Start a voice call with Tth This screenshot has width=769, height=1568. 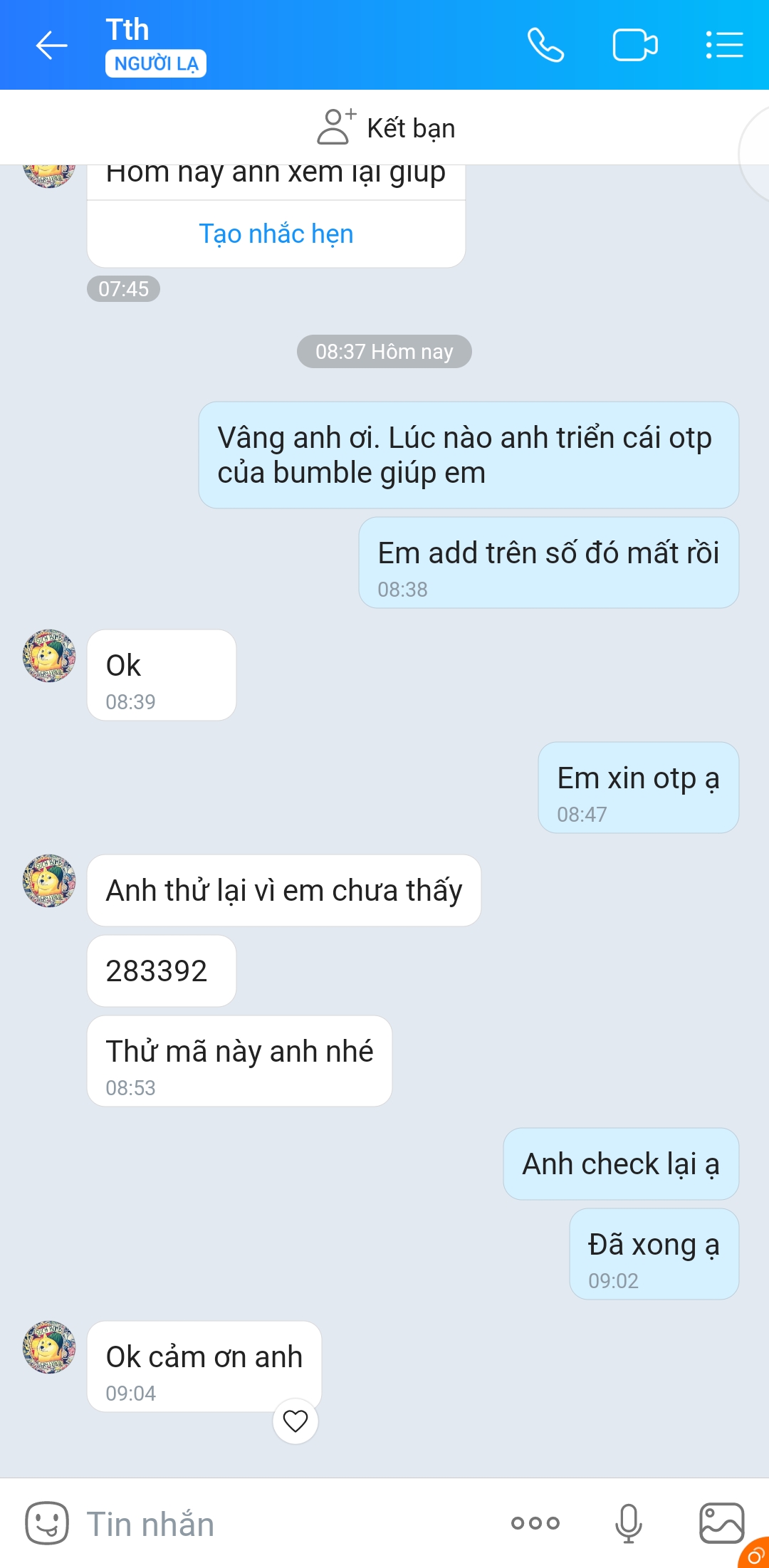point(545,45)
